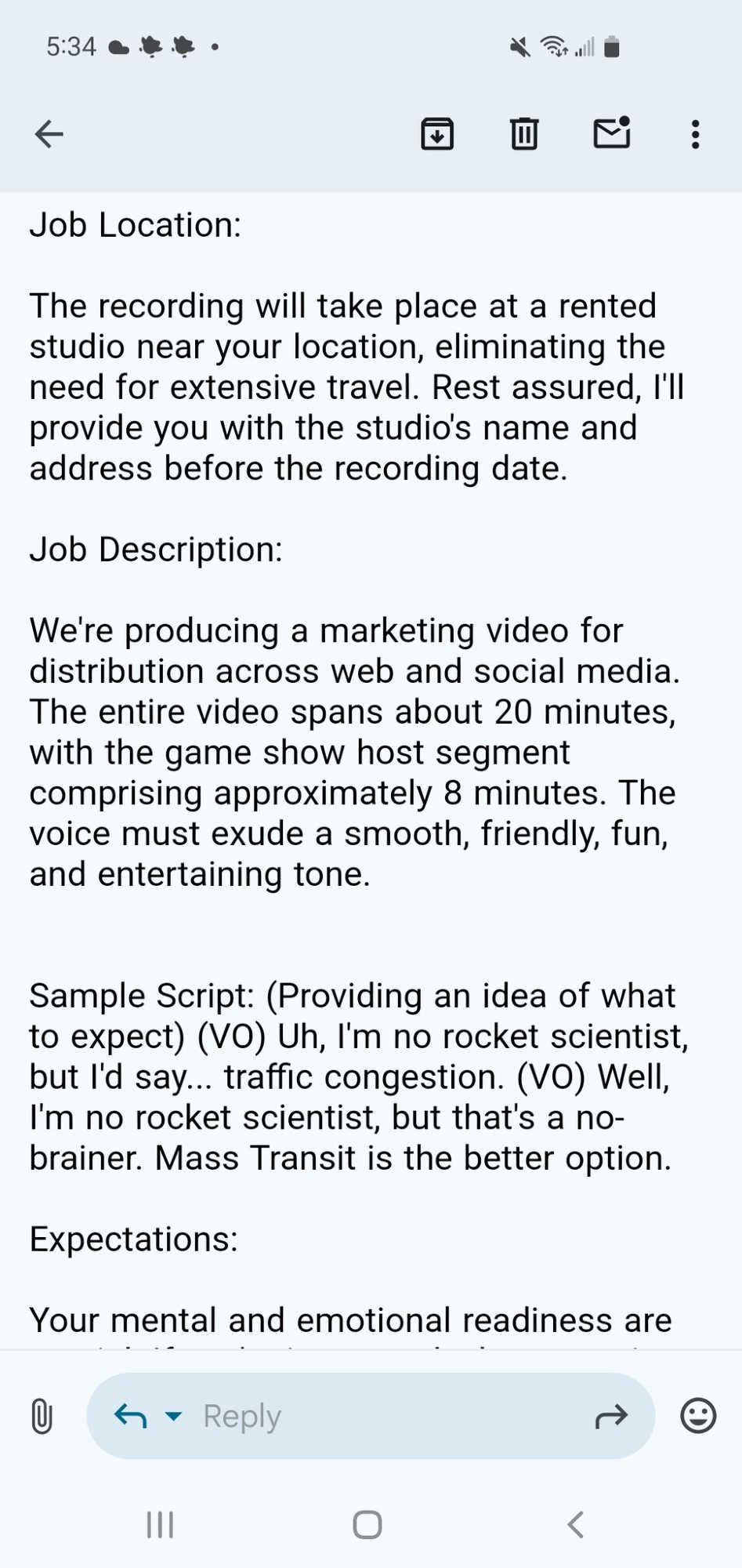Go to the home screen
This screenshot has width=742, height=1568.
pos(367,1525)
